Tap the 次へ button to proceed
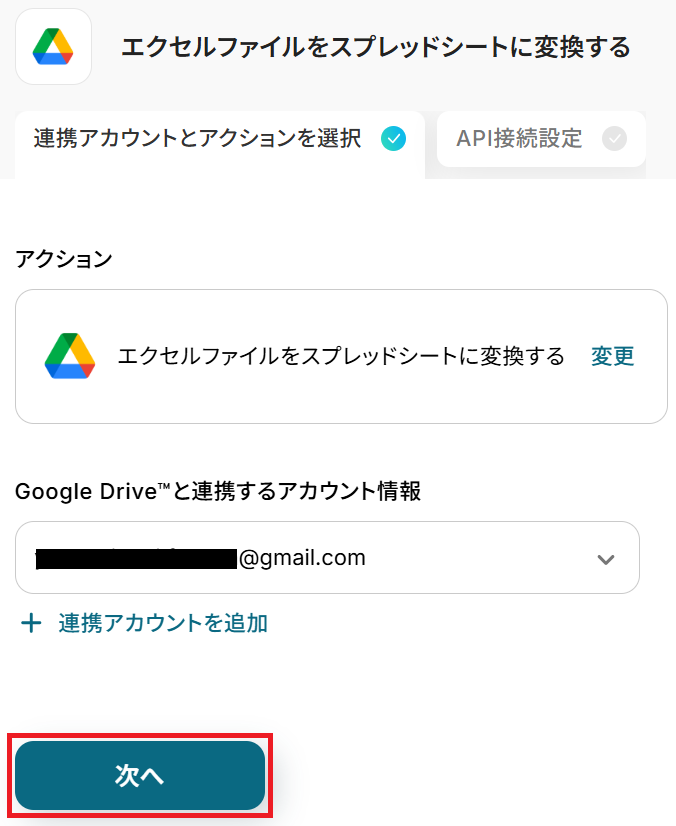 140,776
